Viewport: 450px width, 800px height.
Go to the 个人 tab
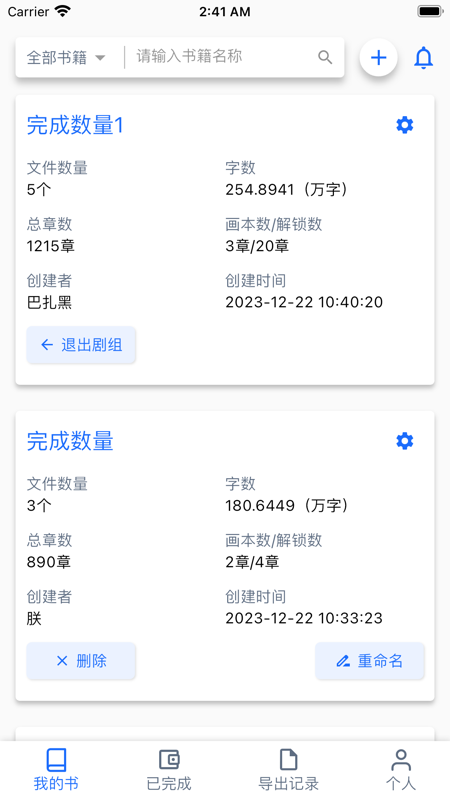click(401, 770)
